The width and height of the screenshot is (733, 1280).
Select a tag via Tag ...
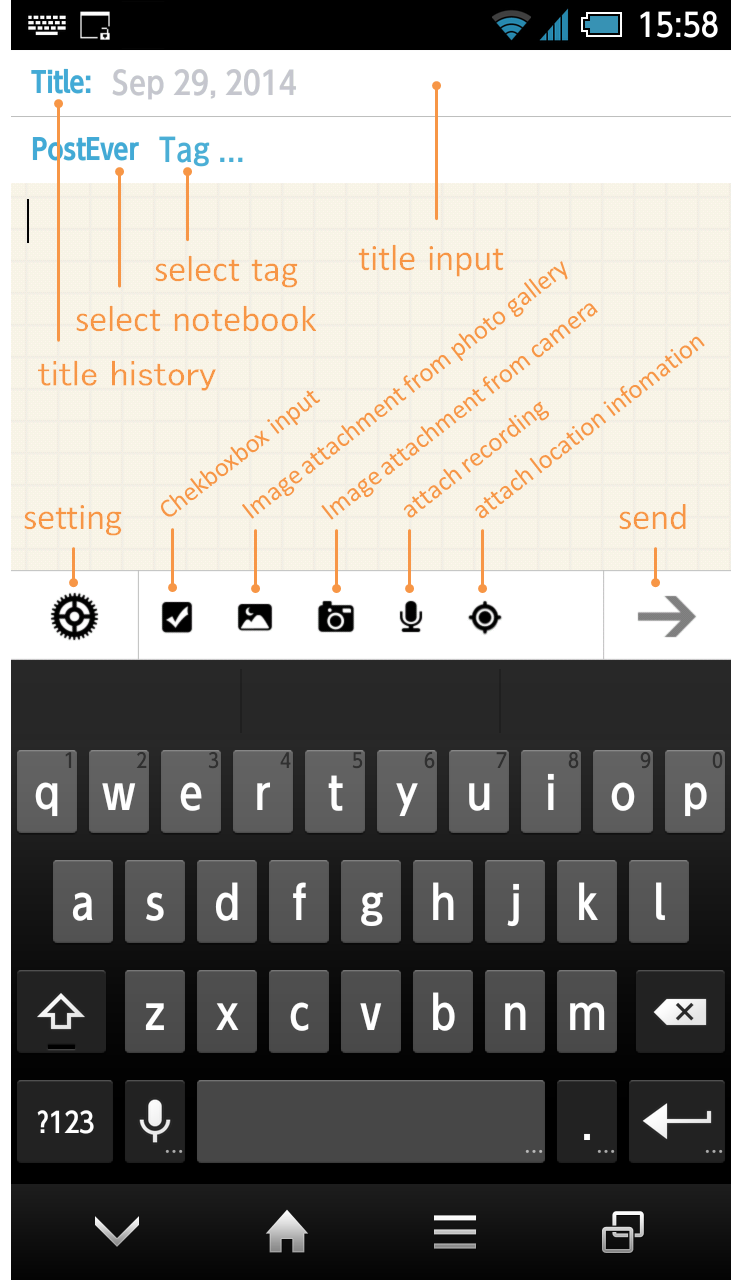click(x=201, y=150)
